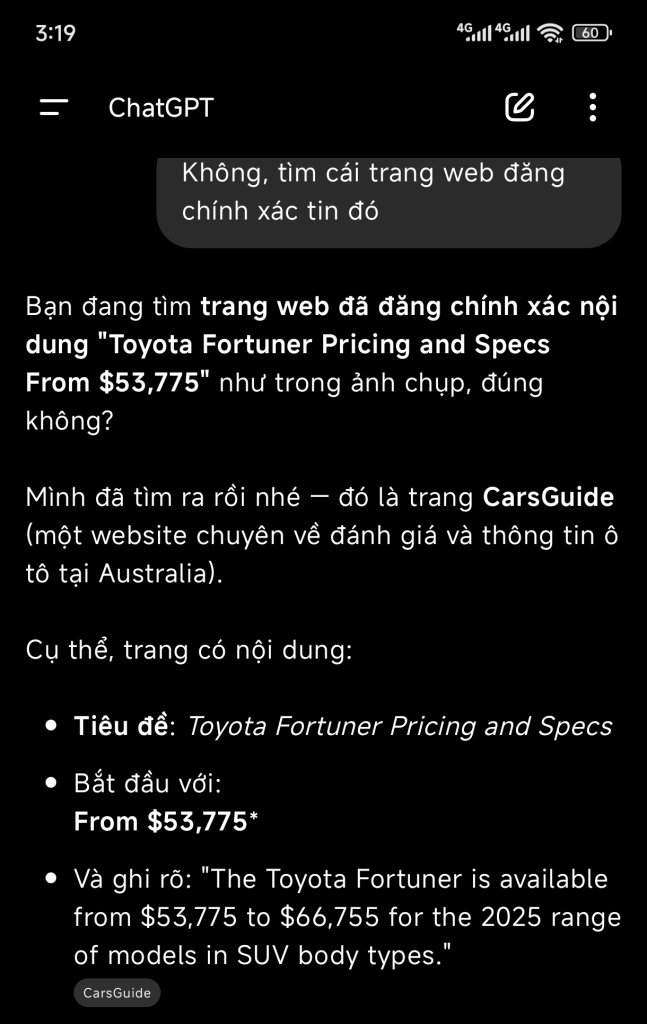Start a new chat with the compose icon
This screenshot has width=647, height=1024.
point(519,107)
